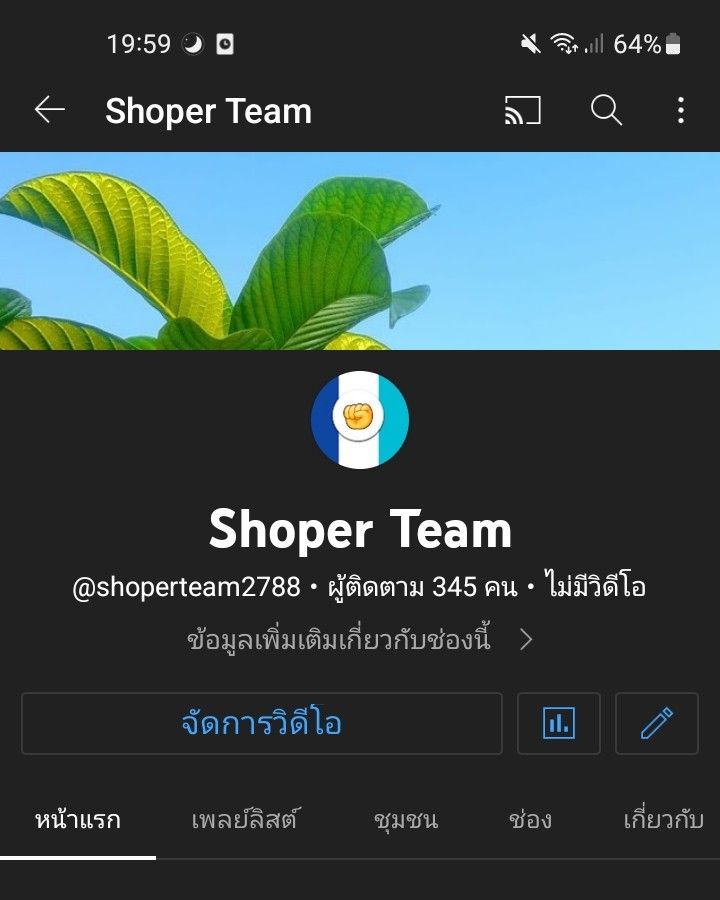The height and width of the screenshot is (900, 720).
Task: Go back using the back arrow
Action: coord(47,111)
